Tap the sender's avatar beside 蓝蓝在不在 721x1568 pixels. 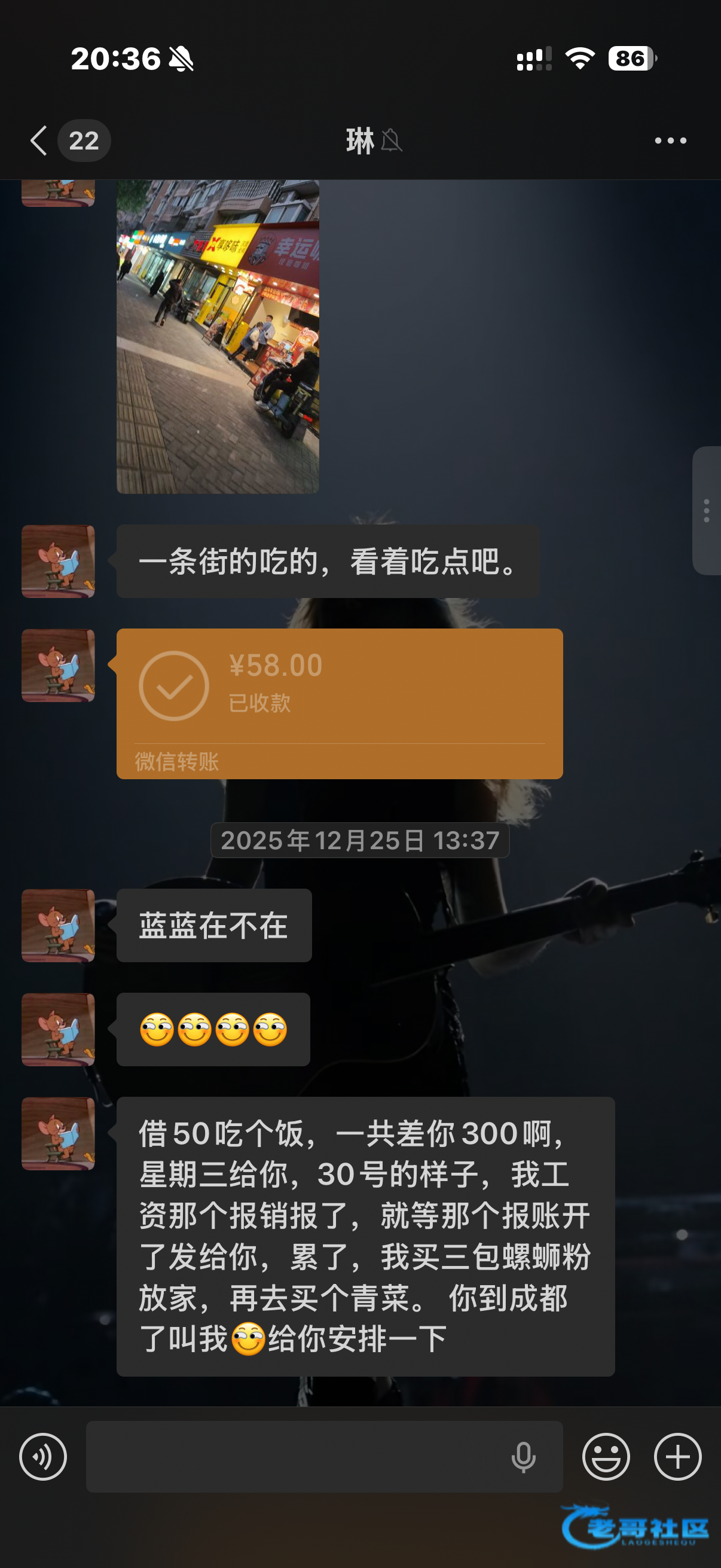pos(59,925)
